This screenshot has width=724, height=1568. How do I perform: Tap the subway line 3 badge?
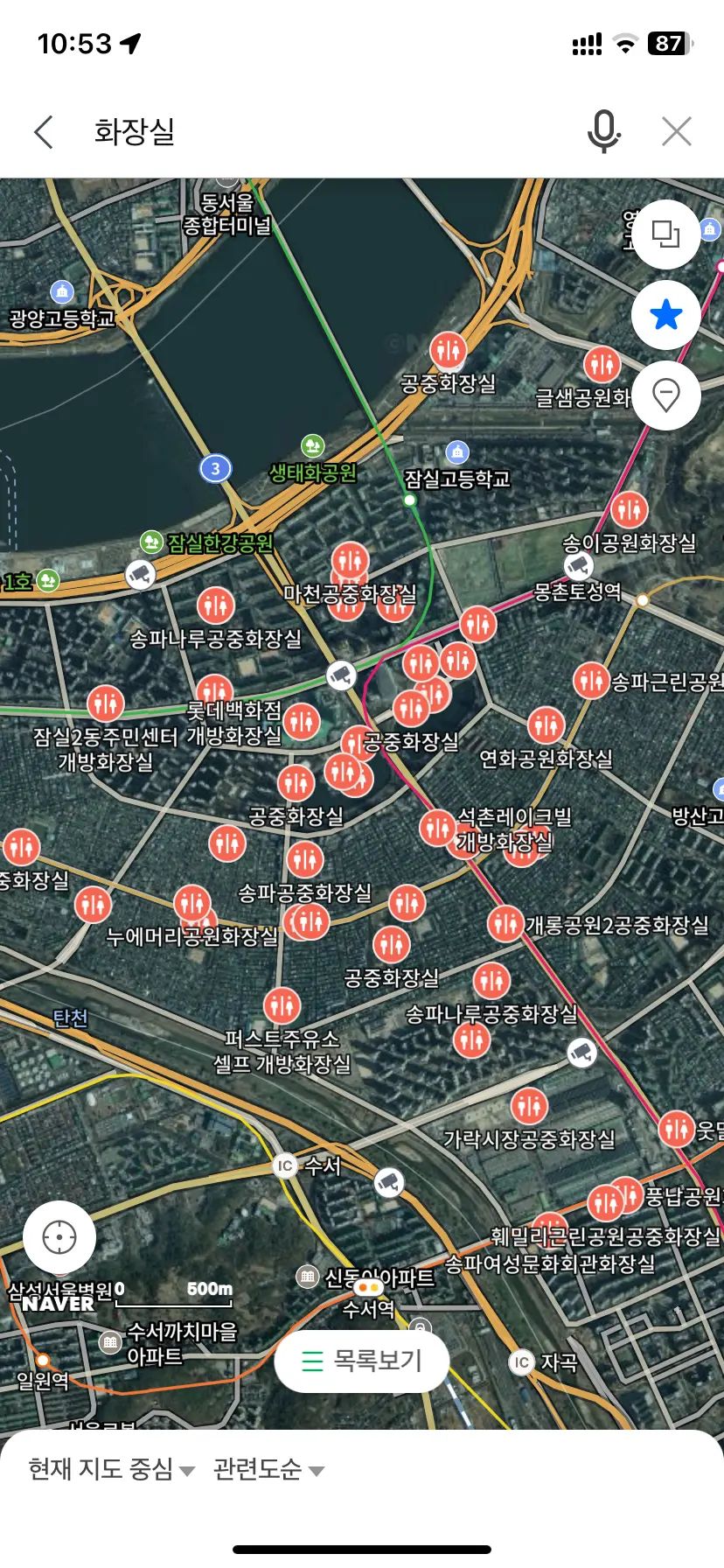pos(215,469)
